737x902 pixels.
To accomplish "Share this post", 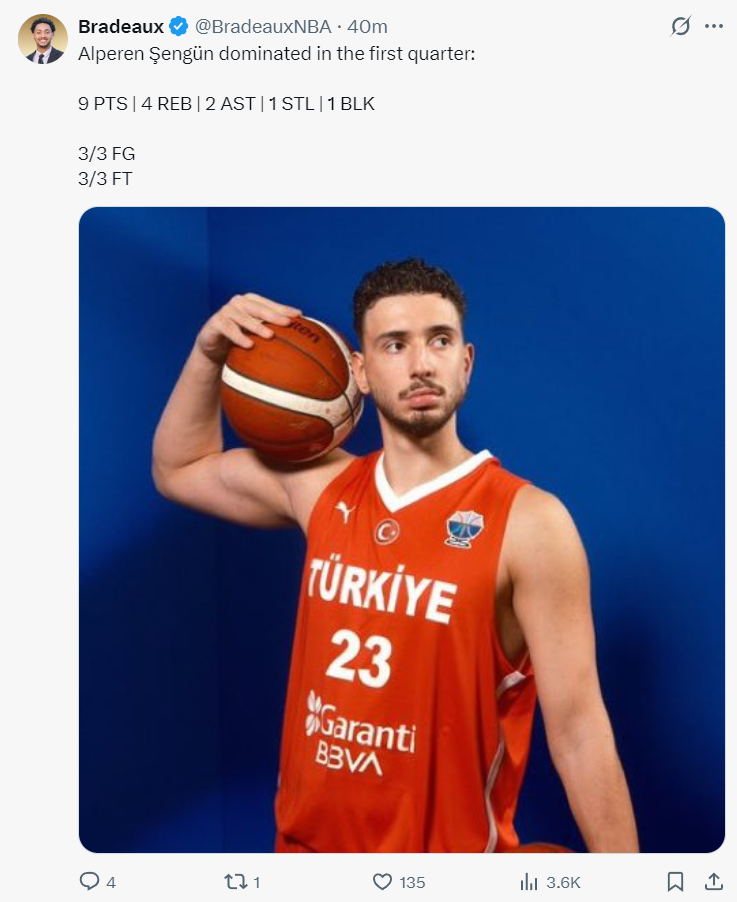I will pos(714,882).
